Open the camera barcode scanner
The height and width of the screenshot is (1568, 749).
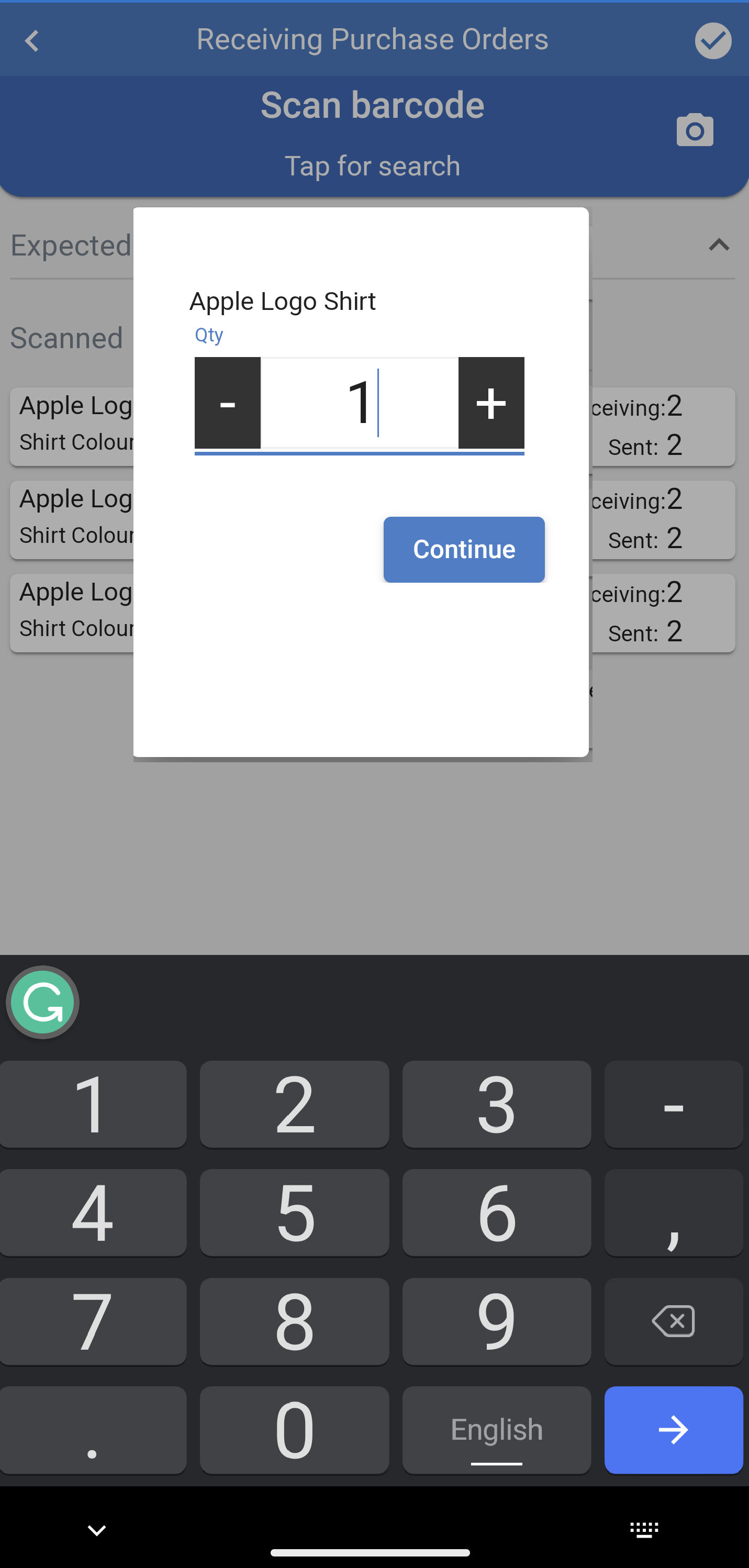(x=694, y=130)
